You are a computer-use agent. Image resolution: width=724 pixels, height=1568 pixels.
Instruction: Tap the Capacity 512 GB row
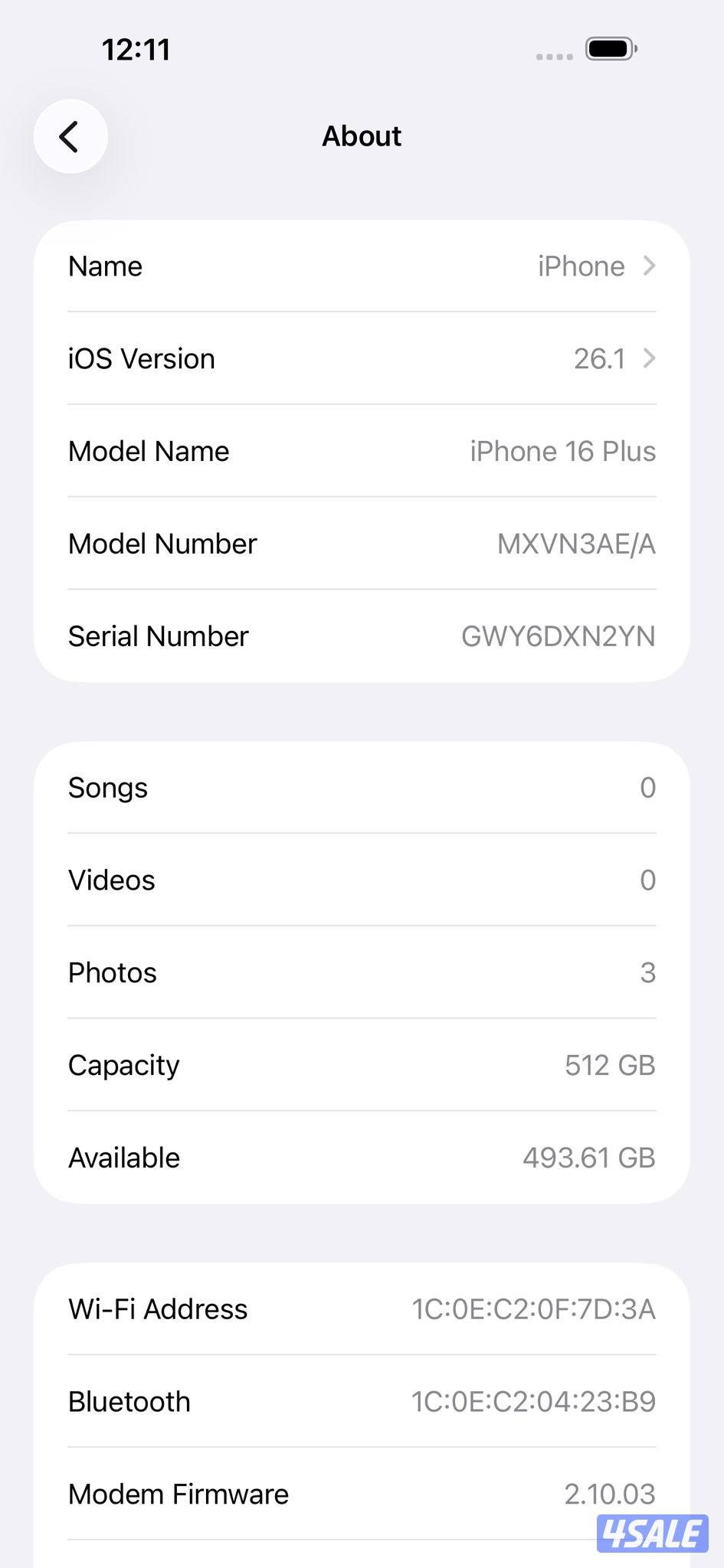[362, 1064]
